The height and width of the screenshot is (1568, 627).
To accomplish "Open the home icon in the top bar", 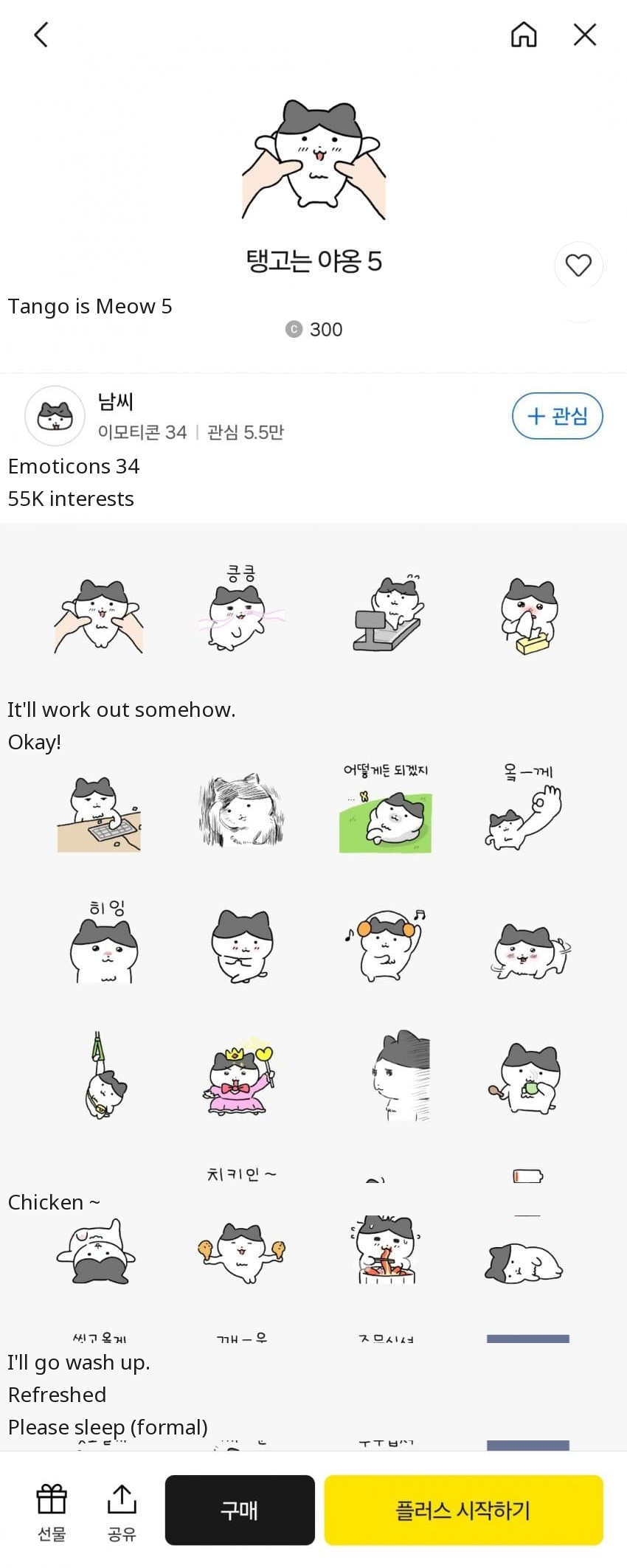I will point(524,35).
